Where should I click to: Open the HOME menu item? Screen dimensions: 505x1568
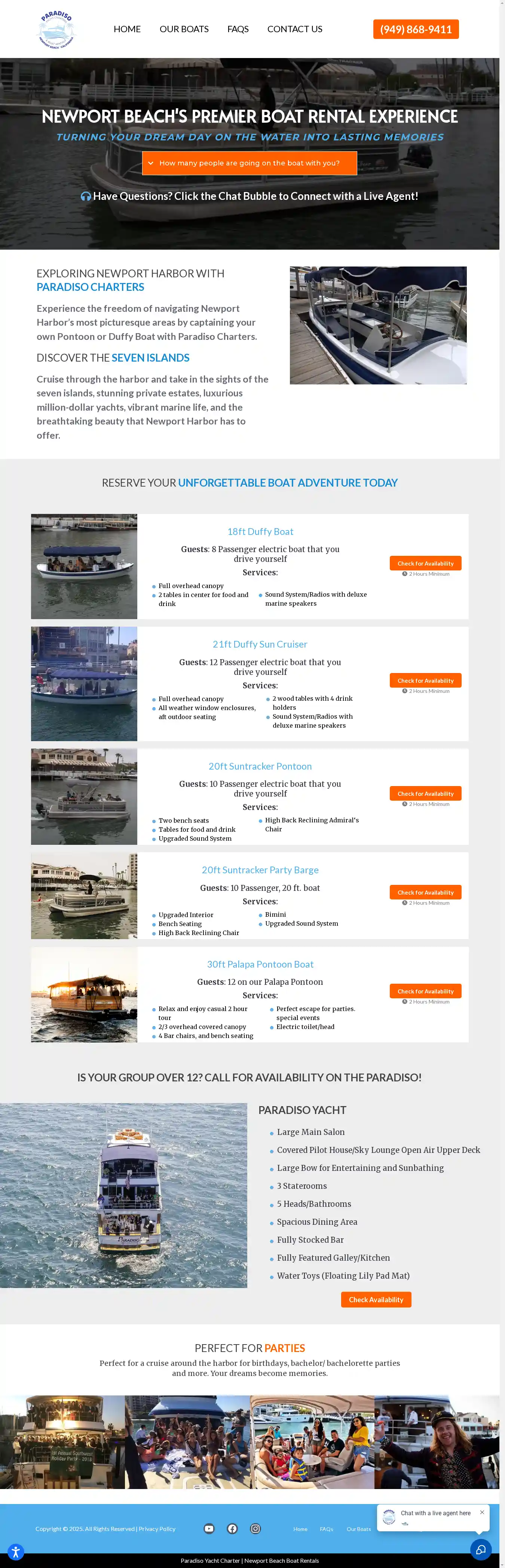click(126, 29)
